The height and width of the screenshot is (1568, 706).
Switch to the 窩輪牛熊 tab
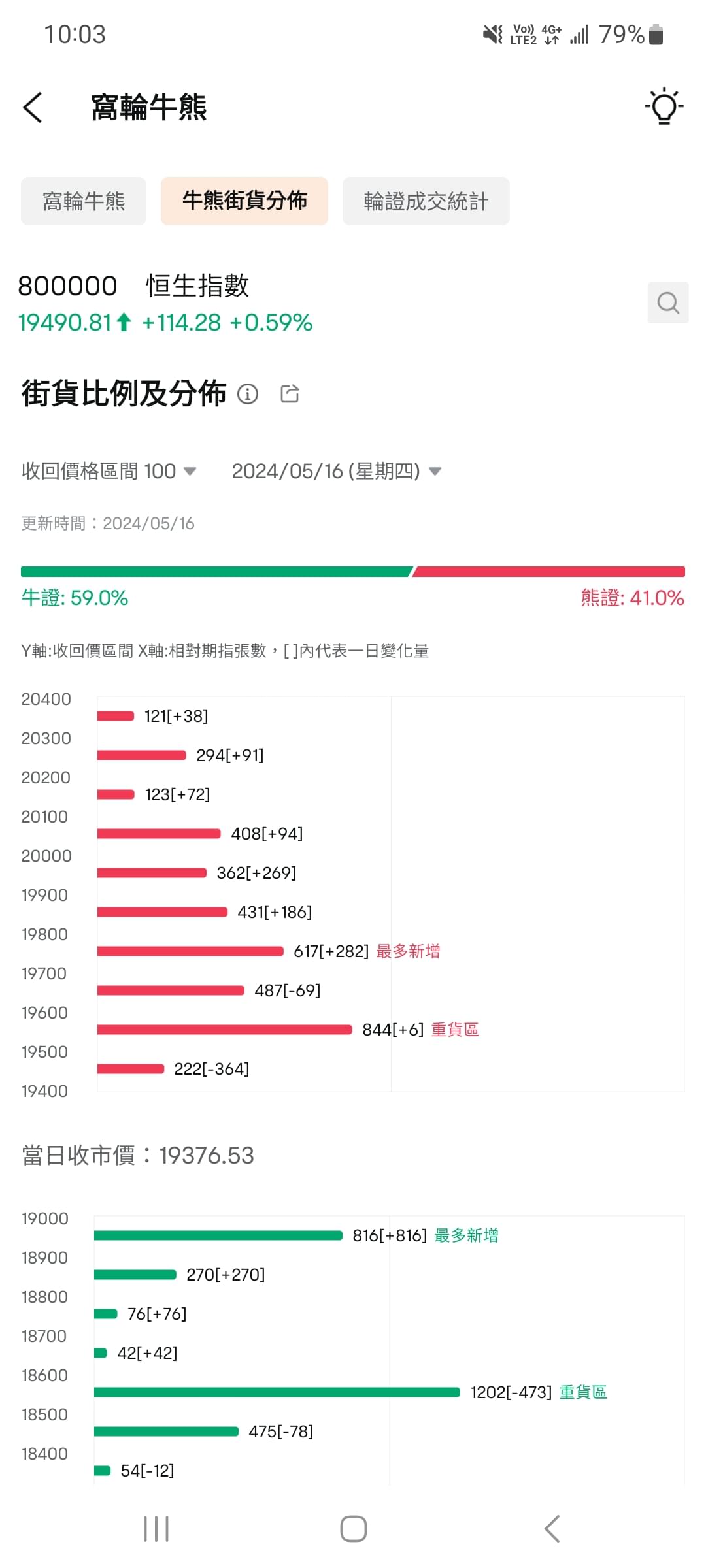click(84, 201)
